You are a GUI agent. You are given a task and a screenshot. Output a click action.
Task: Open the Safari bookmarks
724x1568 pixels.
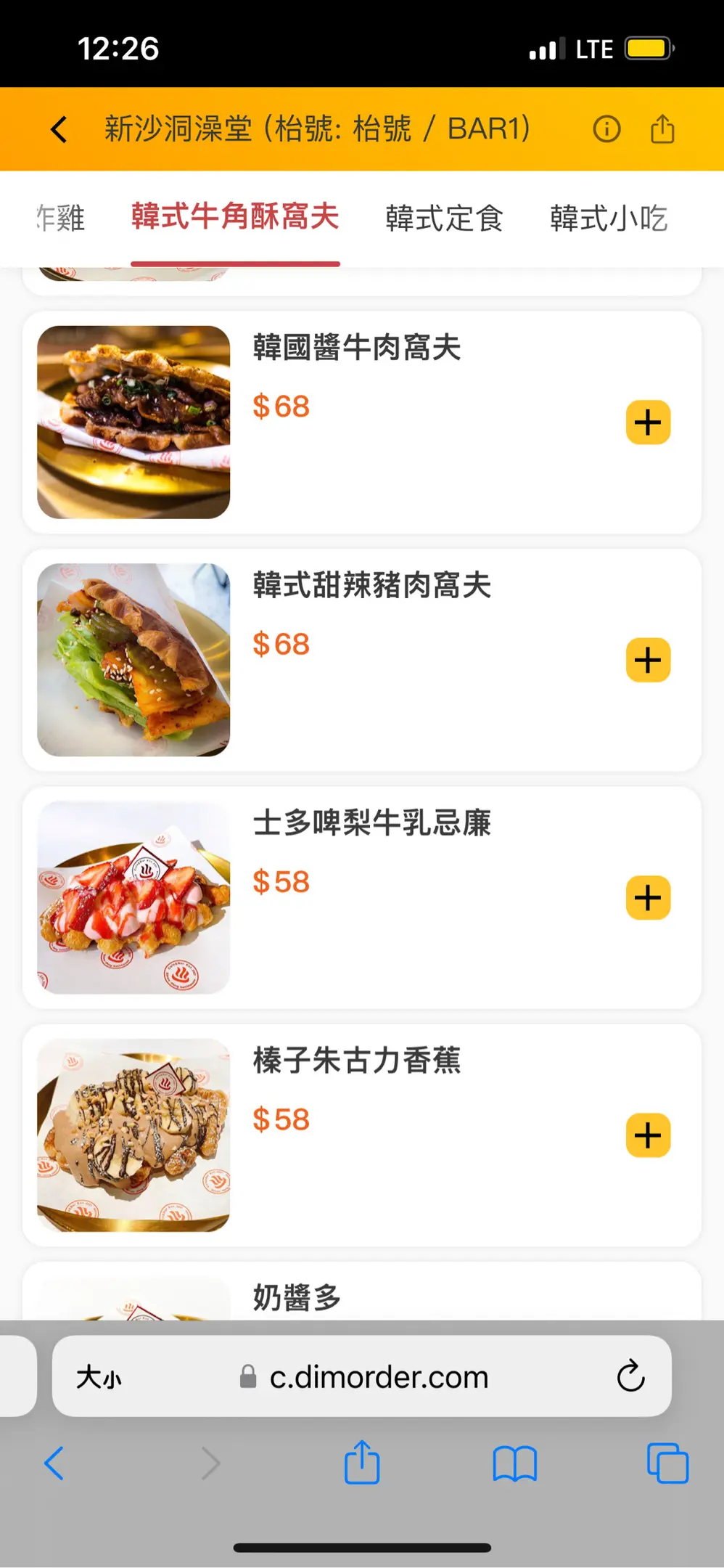(514, 1463)
